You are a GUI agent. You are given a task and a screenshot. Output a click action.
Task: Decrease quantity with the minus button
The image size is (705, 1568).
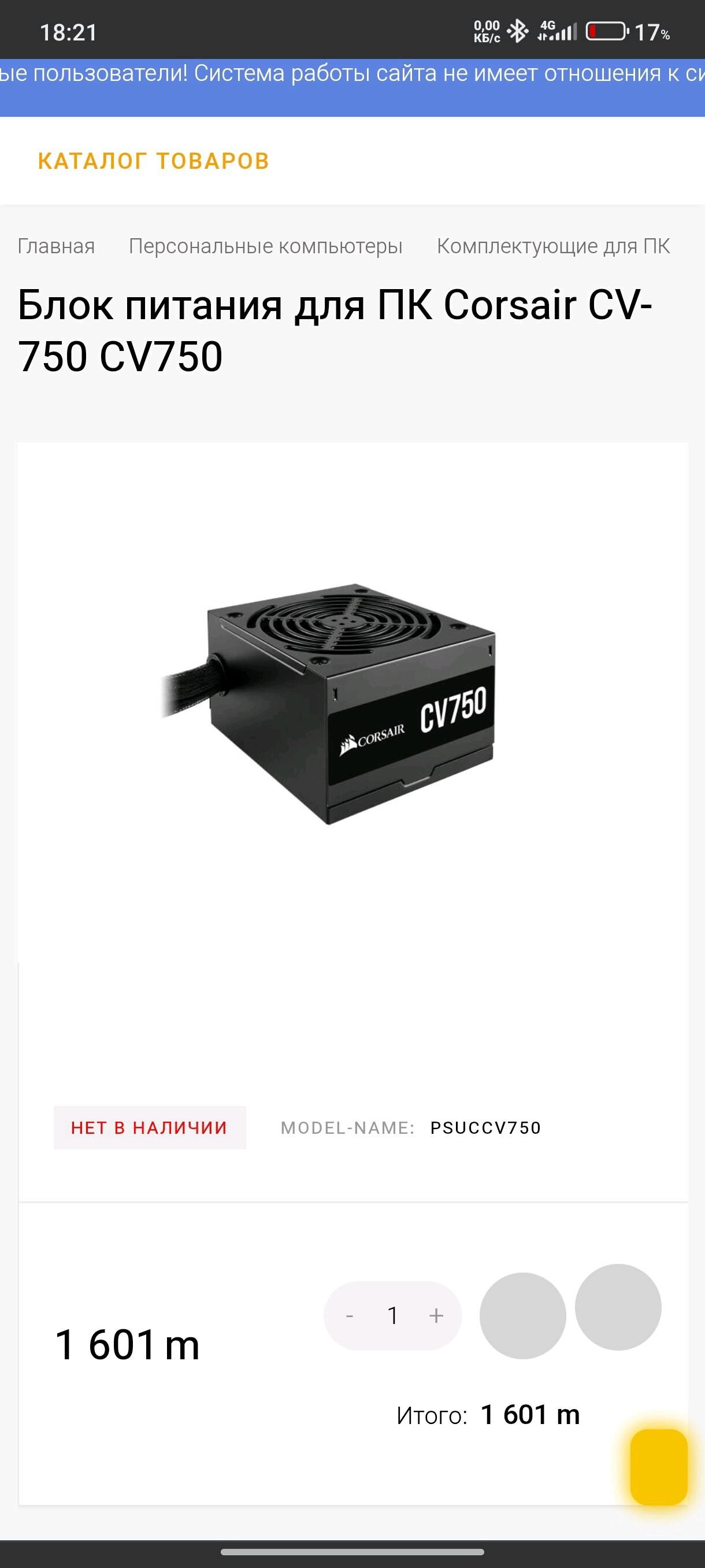[350, 1316]
